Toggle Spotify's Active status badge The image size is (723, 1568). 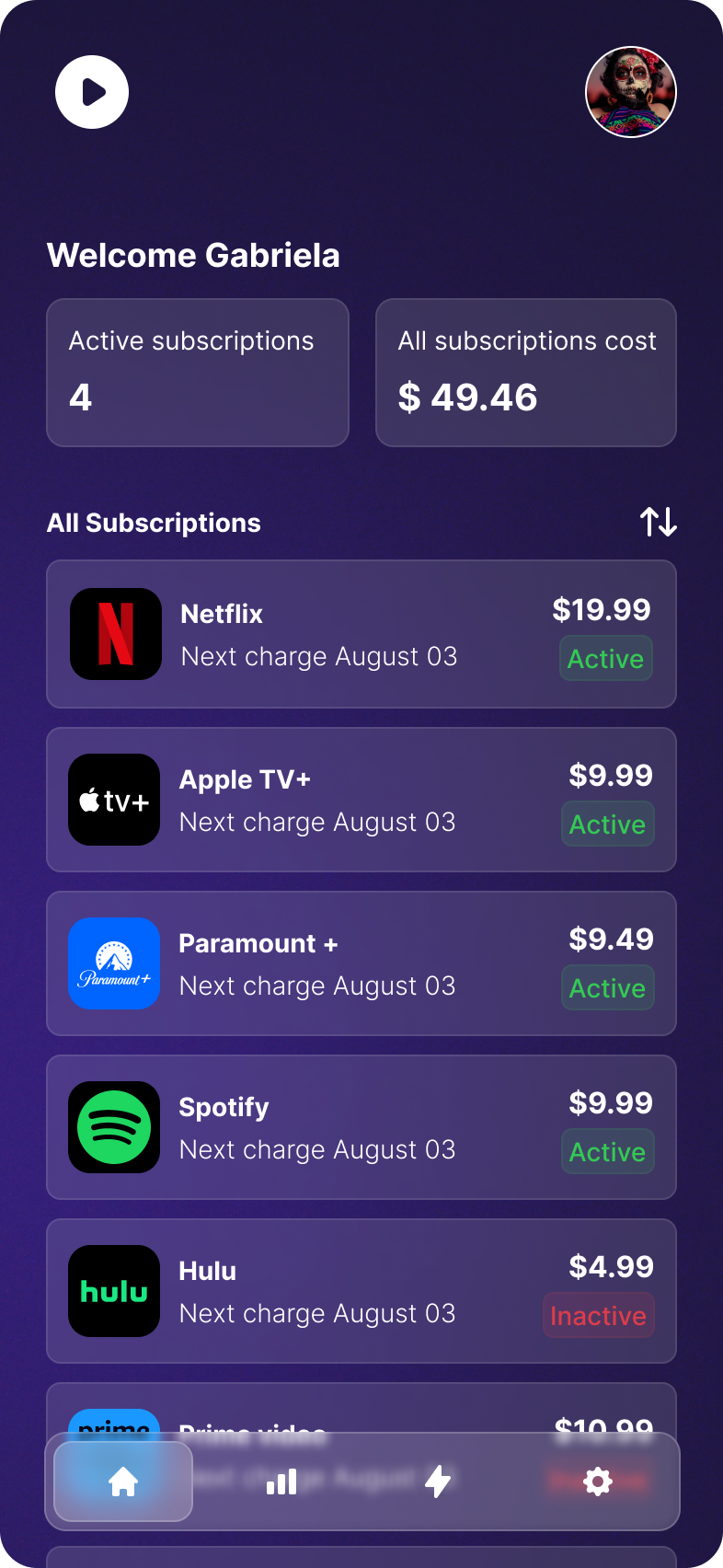pyautogui.click(x=607, y=1151)
